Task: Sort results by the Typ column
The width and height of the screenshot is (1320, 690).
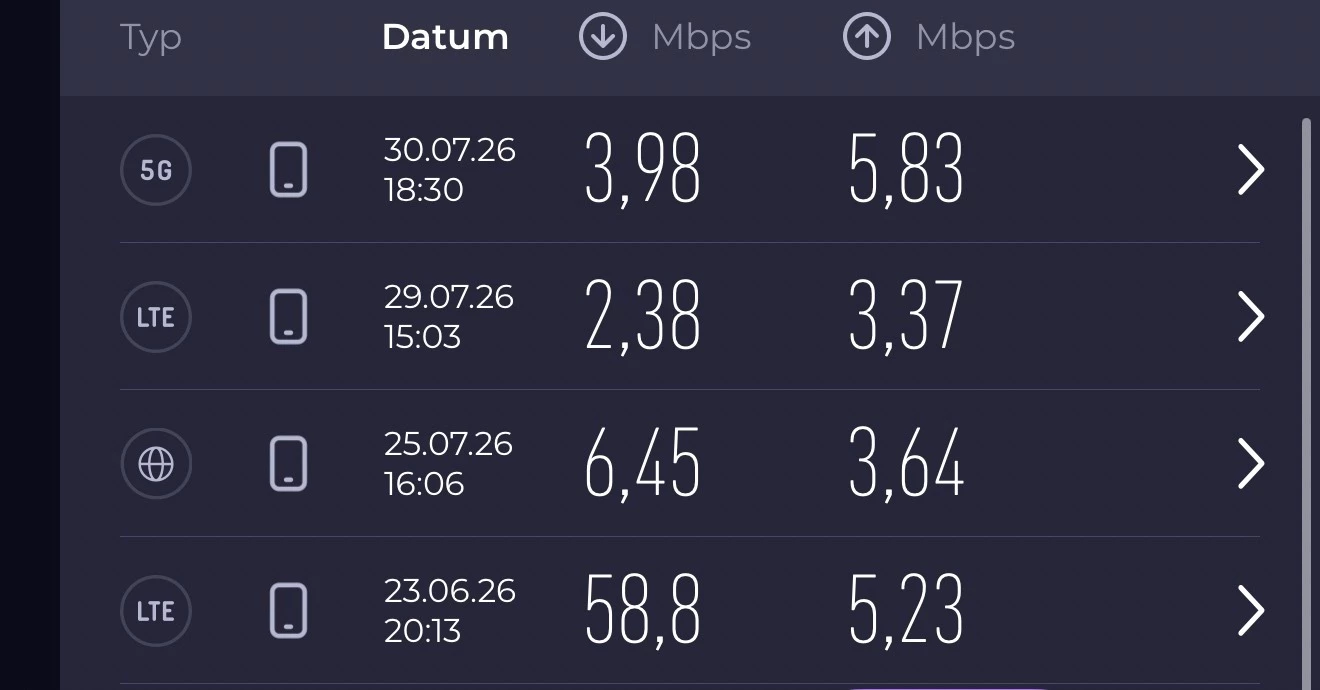Action: (151, 38)
